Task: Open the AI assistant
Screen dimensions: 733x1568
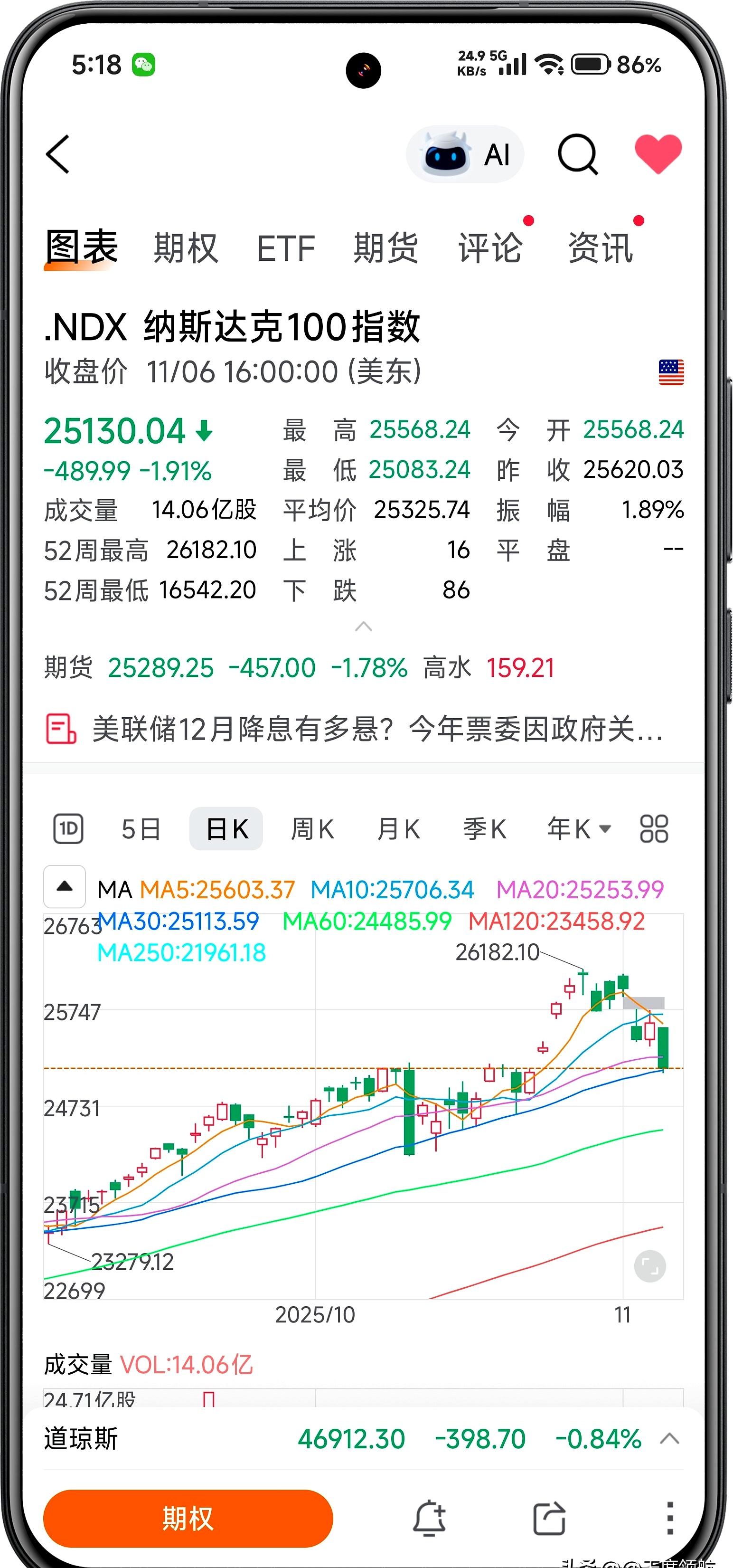Action: pyautogui.click(x=464, y=154)
